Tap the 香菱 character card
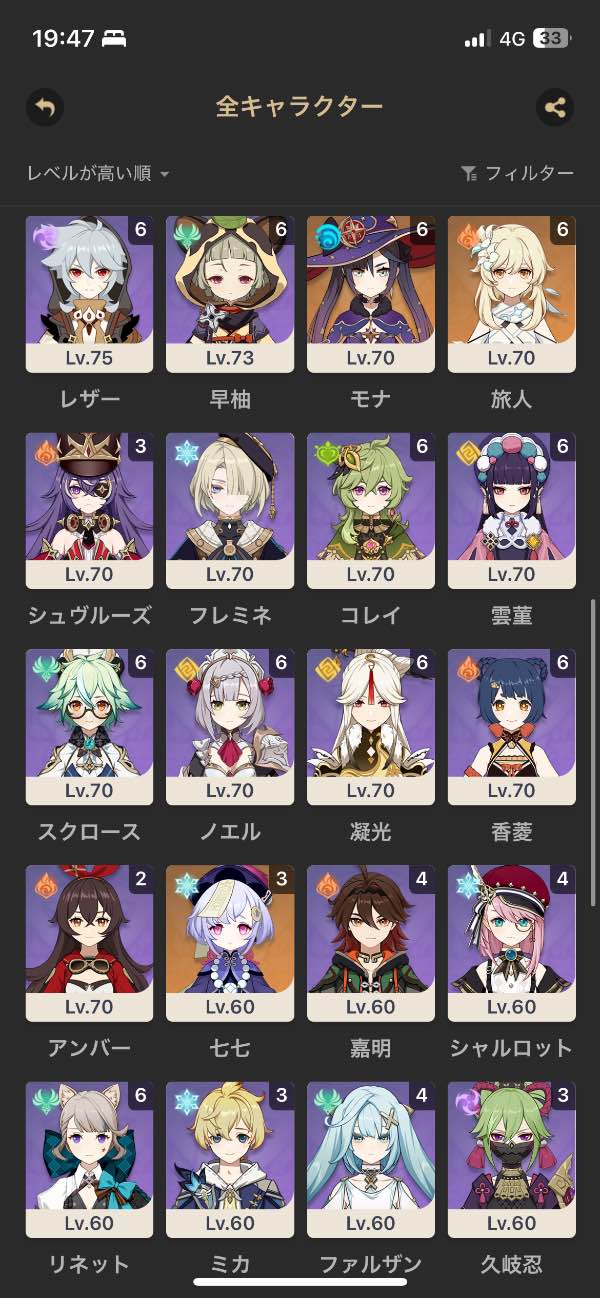 point(511,727)
